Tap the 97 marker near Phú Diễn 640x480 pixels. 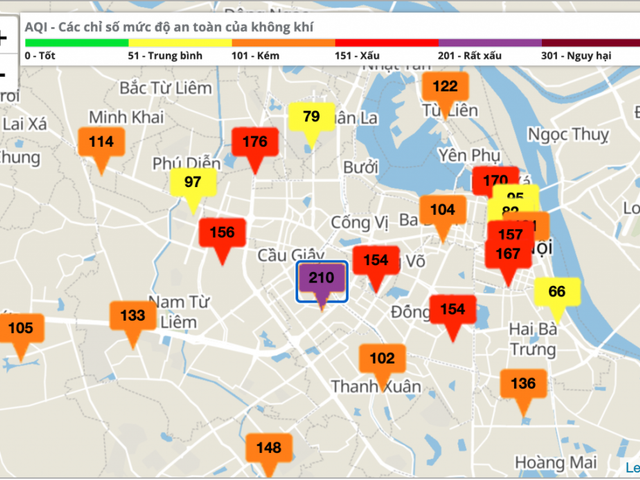coord(193,183)
